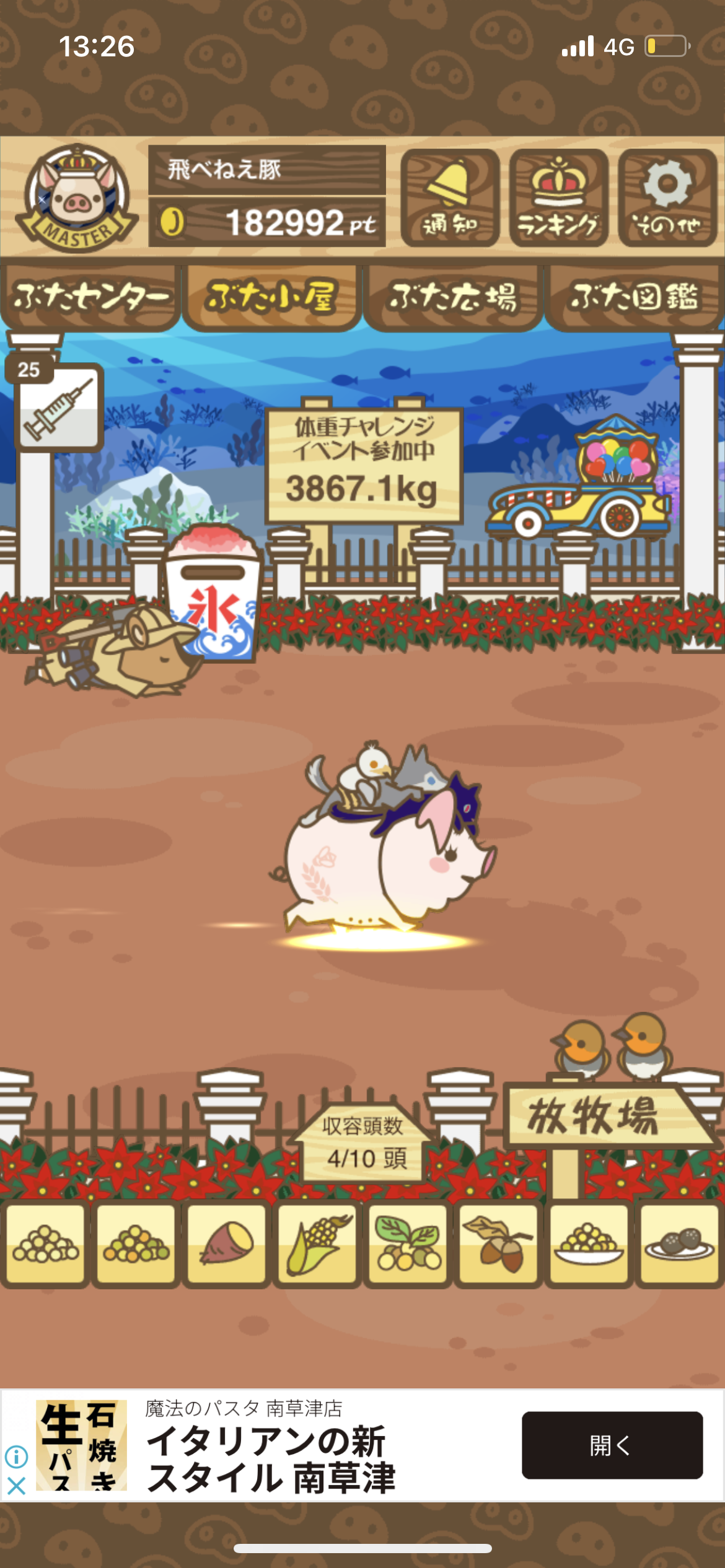This screenshot has height=1568, width=725.
Task: Open the MASTER pig profile badge
Action: tap(77, 198)
